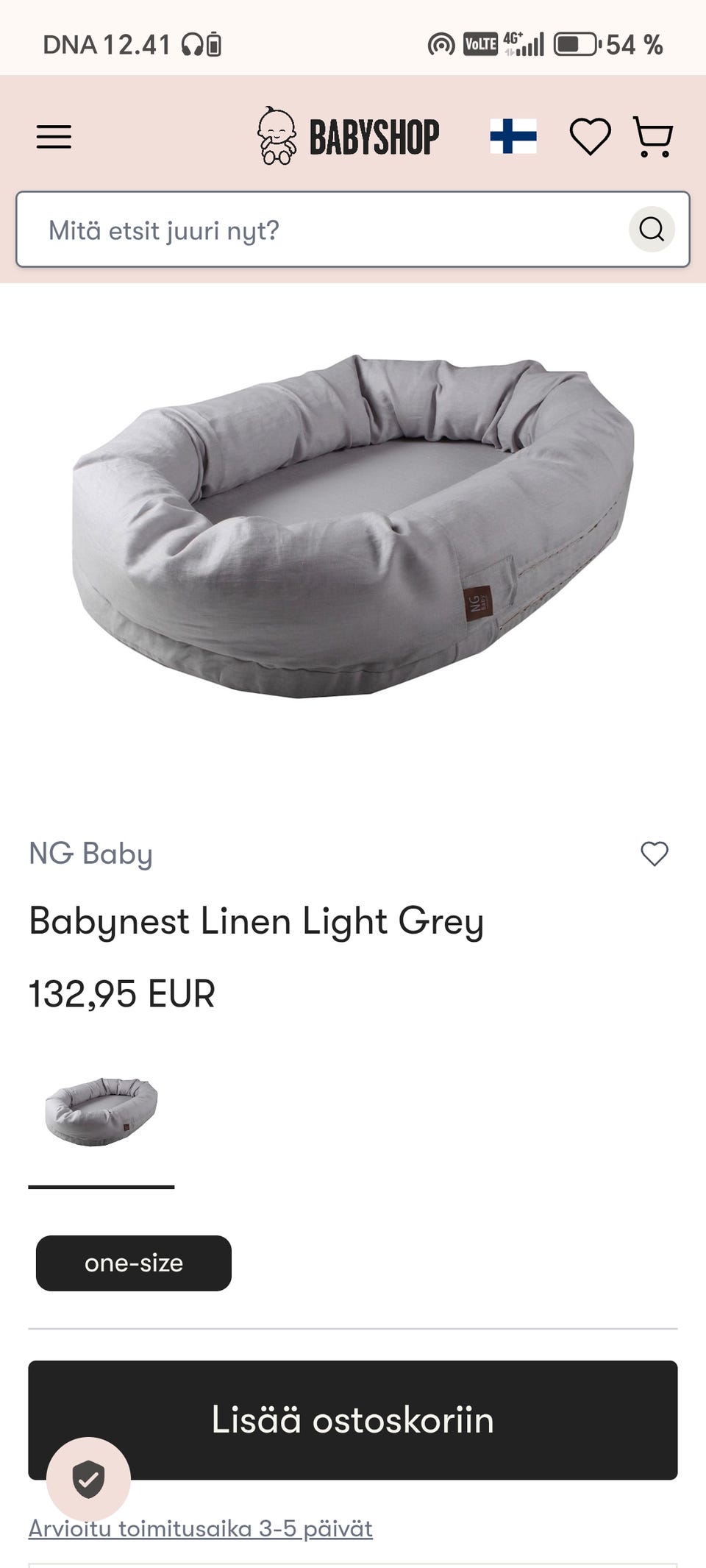Tap Lisää ostoskoriin button
The height and width of the screenshot is (1568, 706).
tap(353, 1420)
